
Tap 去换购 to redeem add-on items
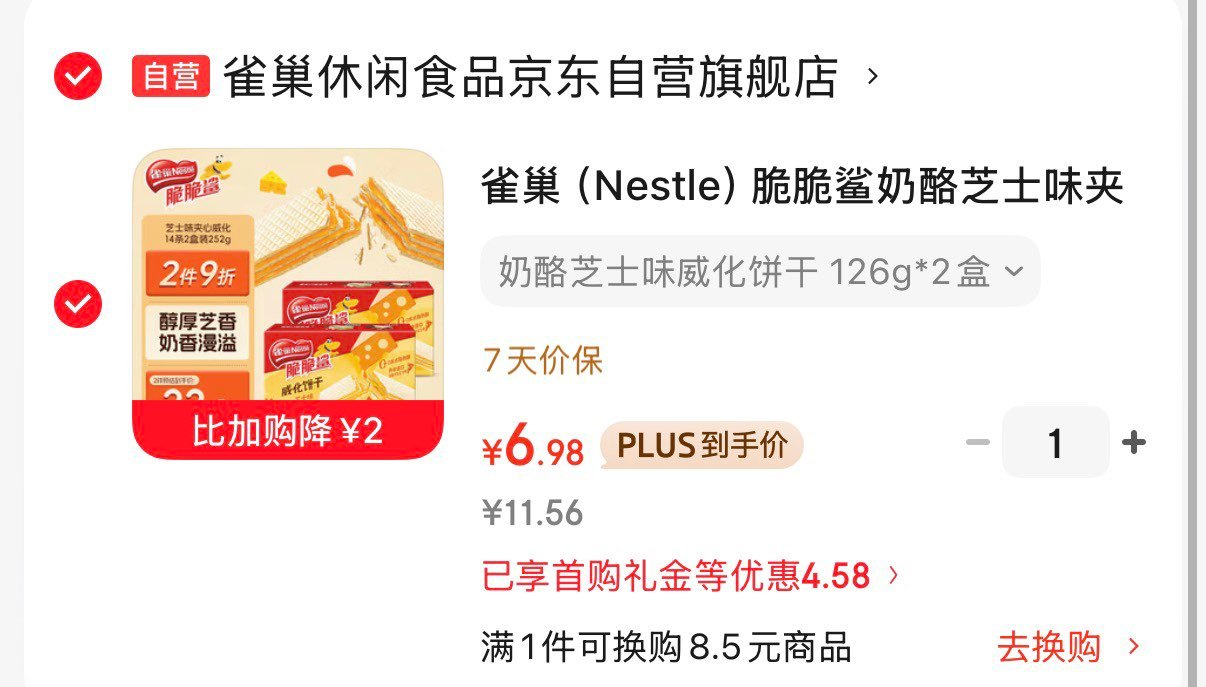(x=1069, y=647)
